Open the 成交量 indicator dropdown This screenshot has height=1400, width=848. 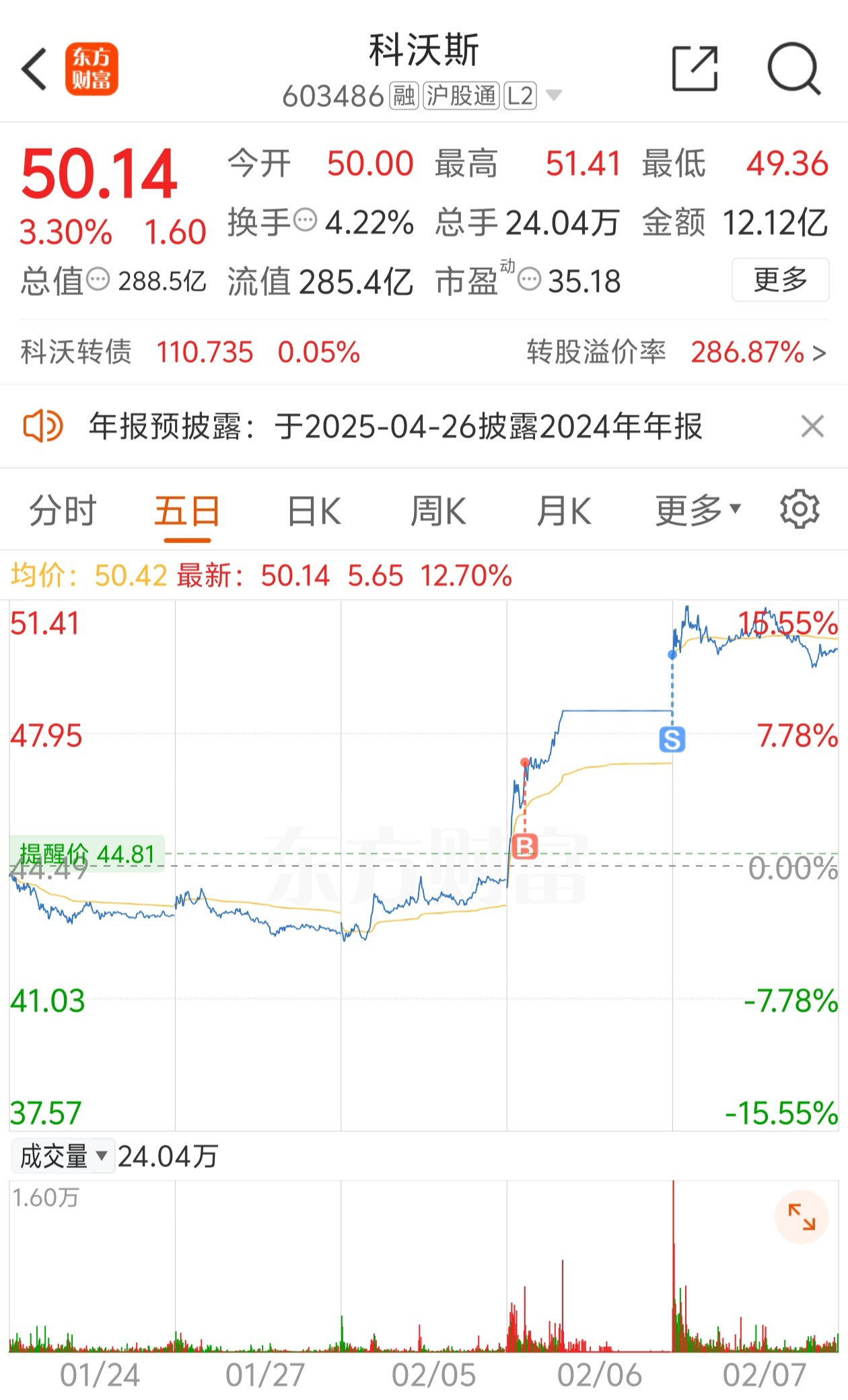click(63, 1156)
